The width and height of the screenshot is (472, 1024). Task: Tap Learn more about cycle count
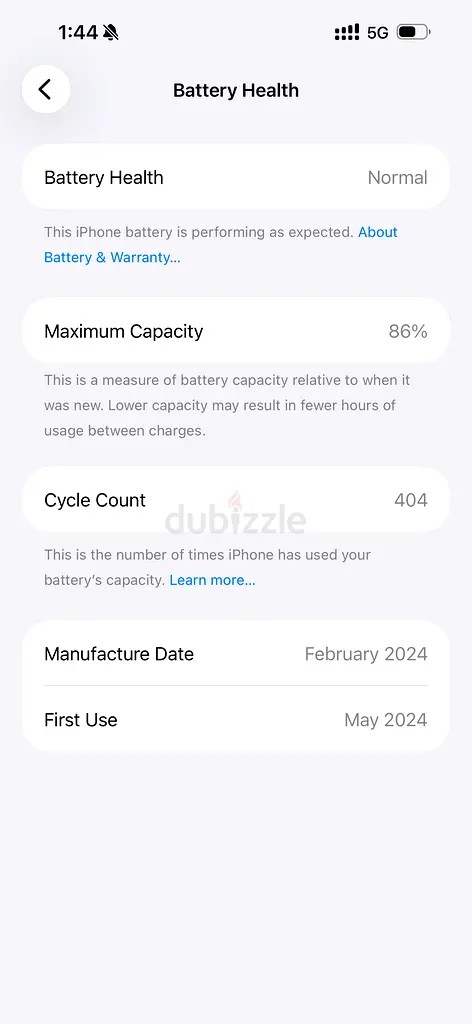pos(212,580)
